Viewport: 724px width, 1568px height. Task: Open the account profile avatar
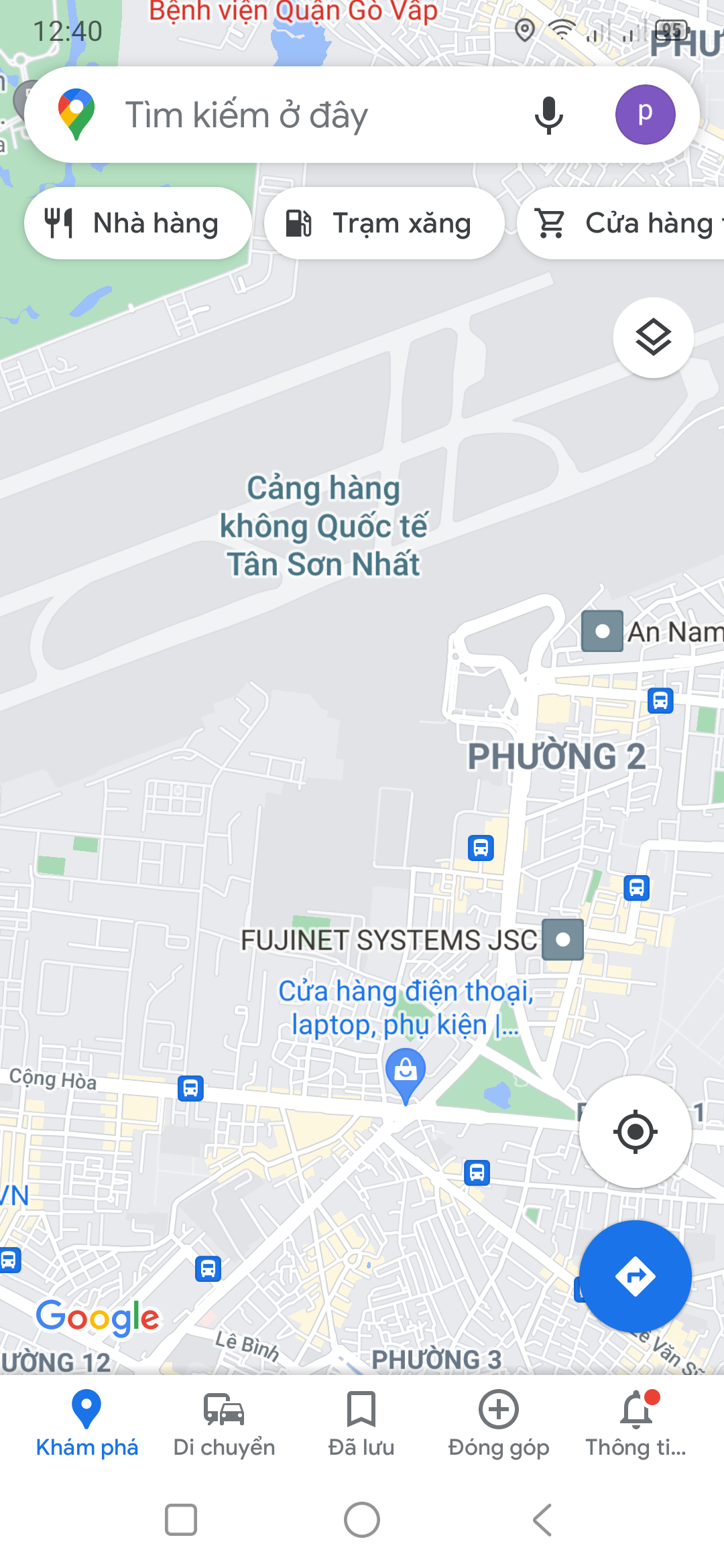(645, 115)
